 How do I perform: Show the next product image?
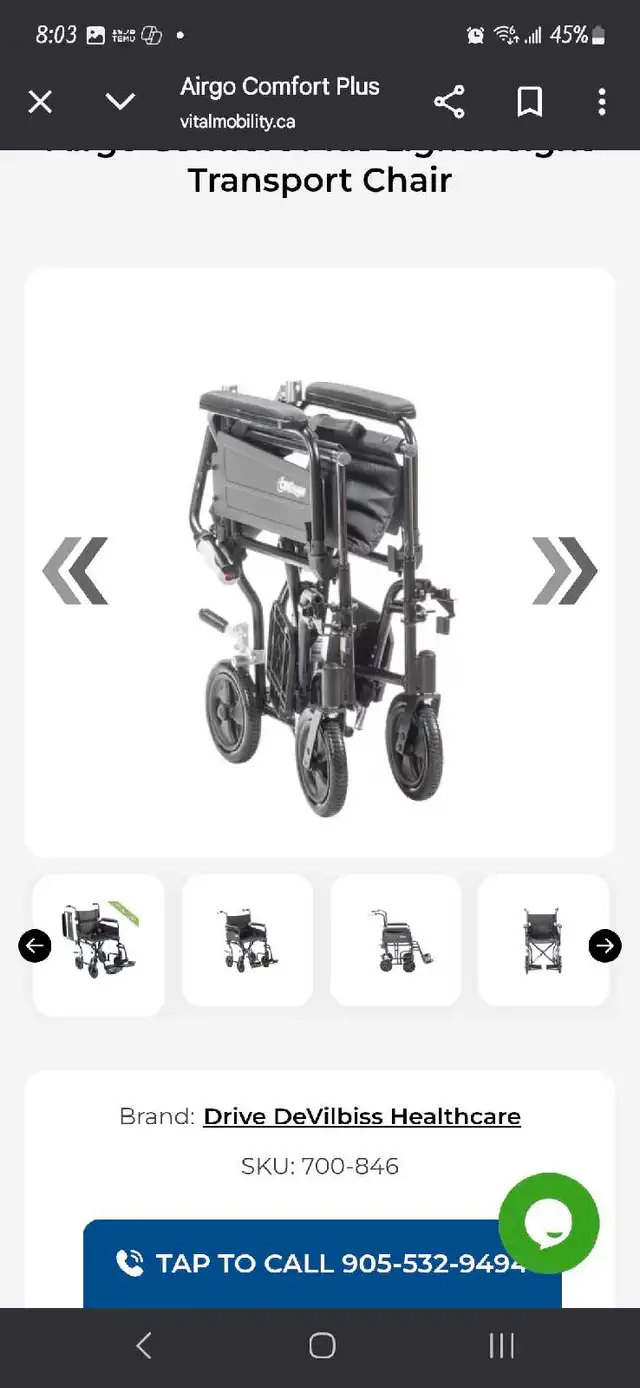pos(564,571)
